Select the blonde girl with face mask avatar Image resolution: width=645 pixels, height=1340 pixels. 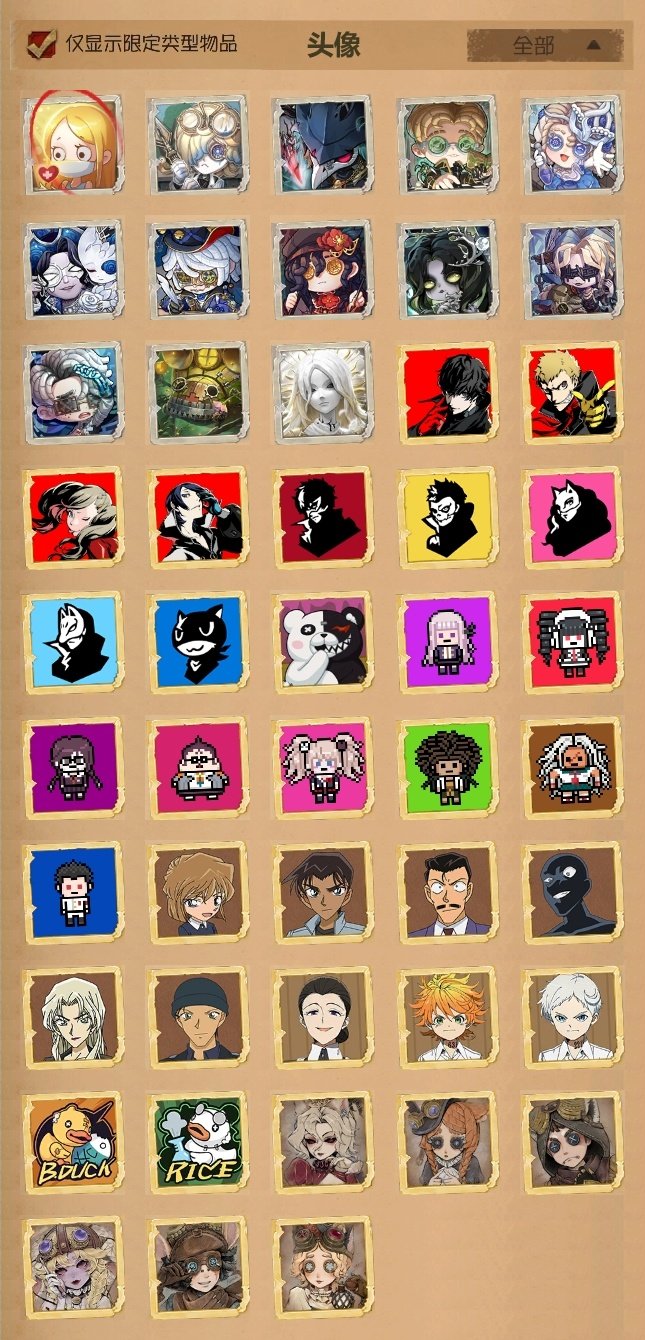click(73, 143)
